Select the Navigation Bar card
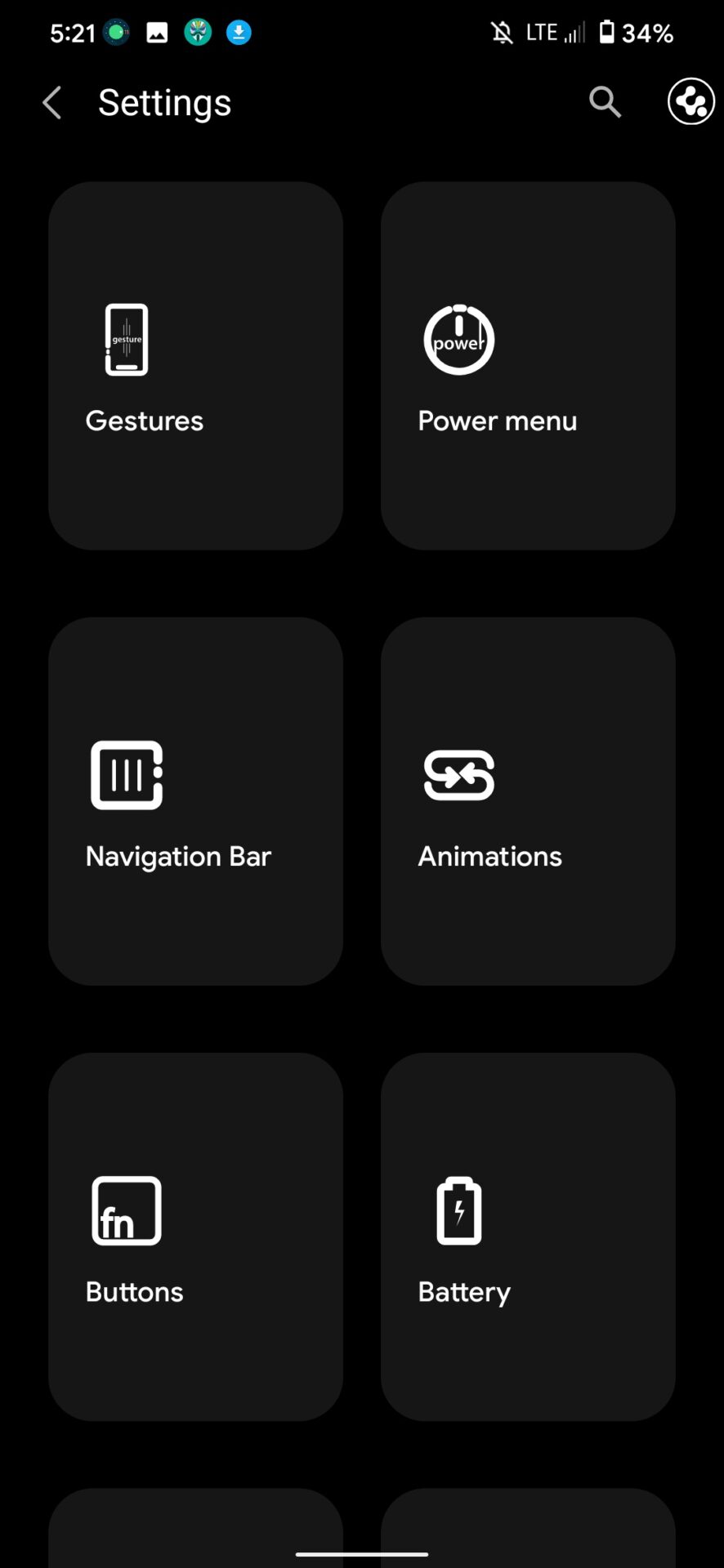 click(x=195, y=801)
